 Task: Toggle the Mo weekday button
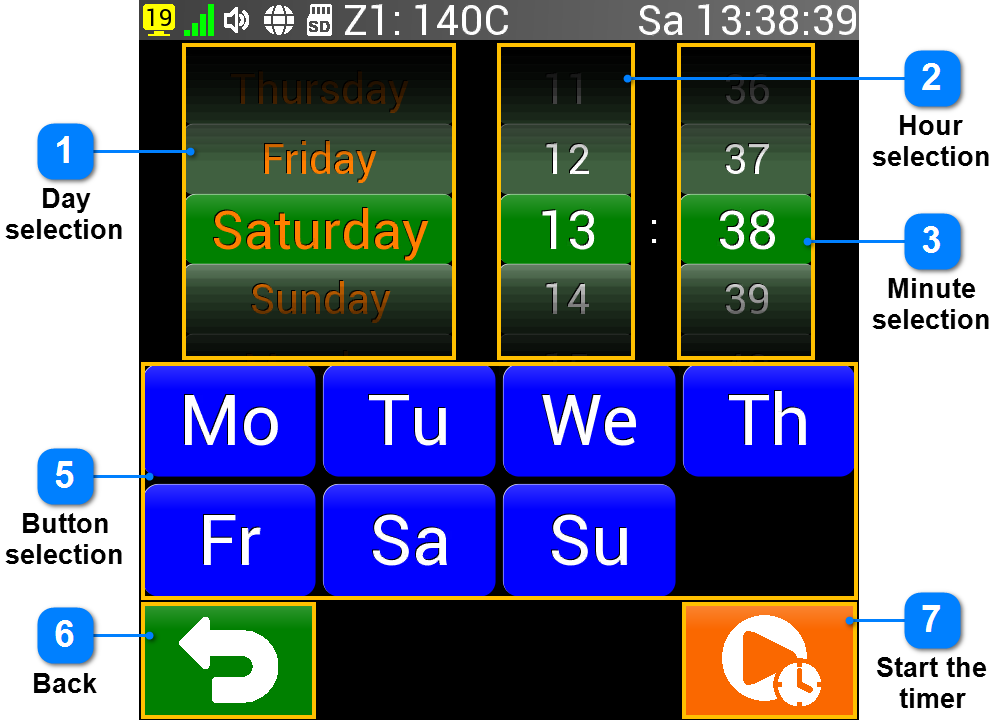(x=230, y=421)
